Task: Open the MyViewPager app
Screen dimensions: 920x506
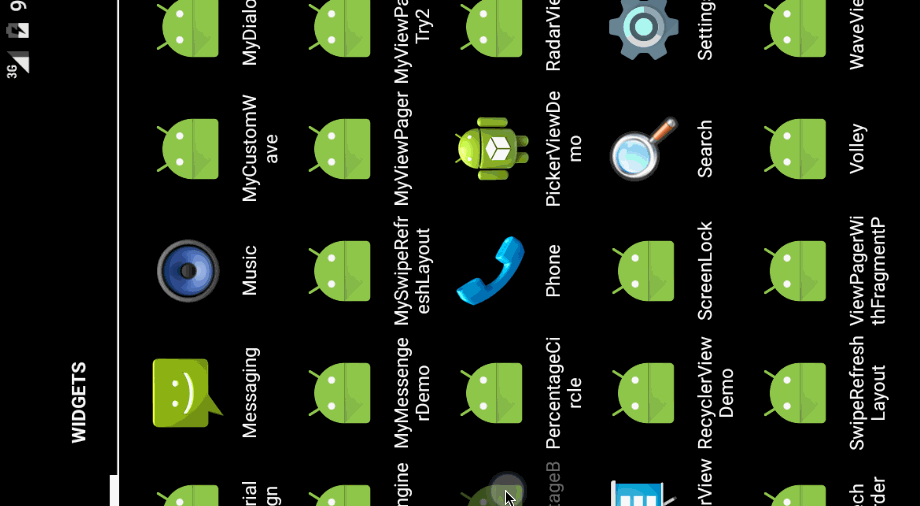Action: (341, 149)
